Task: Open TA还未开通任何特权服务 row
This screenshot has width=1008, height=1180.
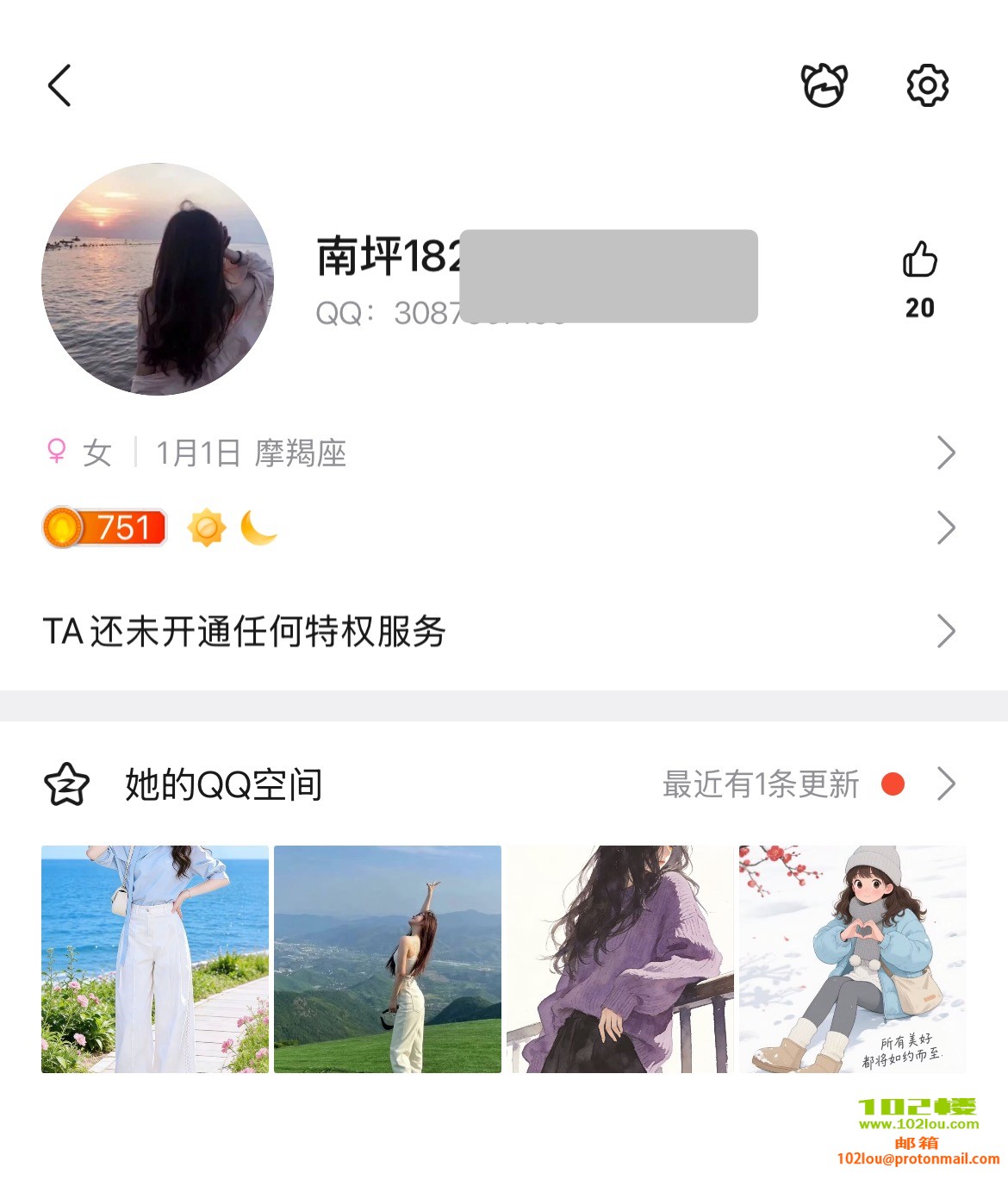Action: tap(500, 631)
